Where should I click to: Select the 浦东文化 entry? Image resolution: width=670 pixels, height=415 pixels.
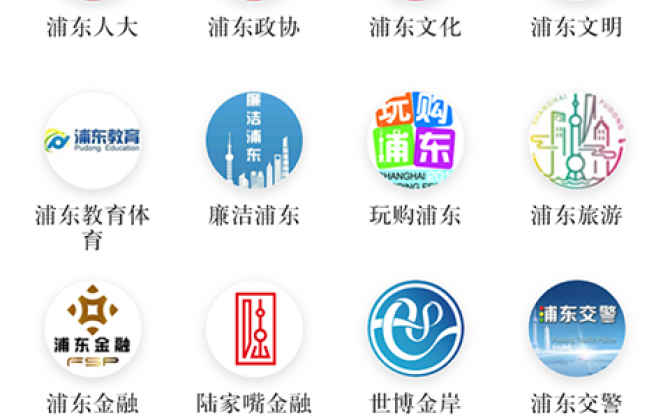[x=415, y=27]
